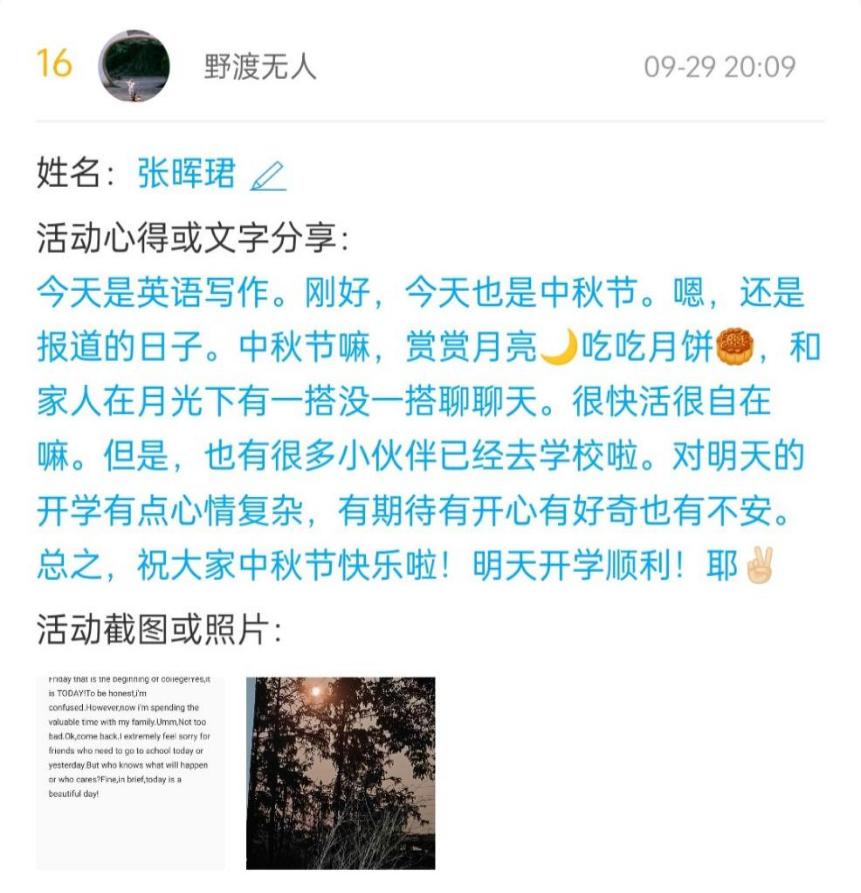Open 野渡无人's profile avatar
861x893 pixels.
click(x=134, y=66)
